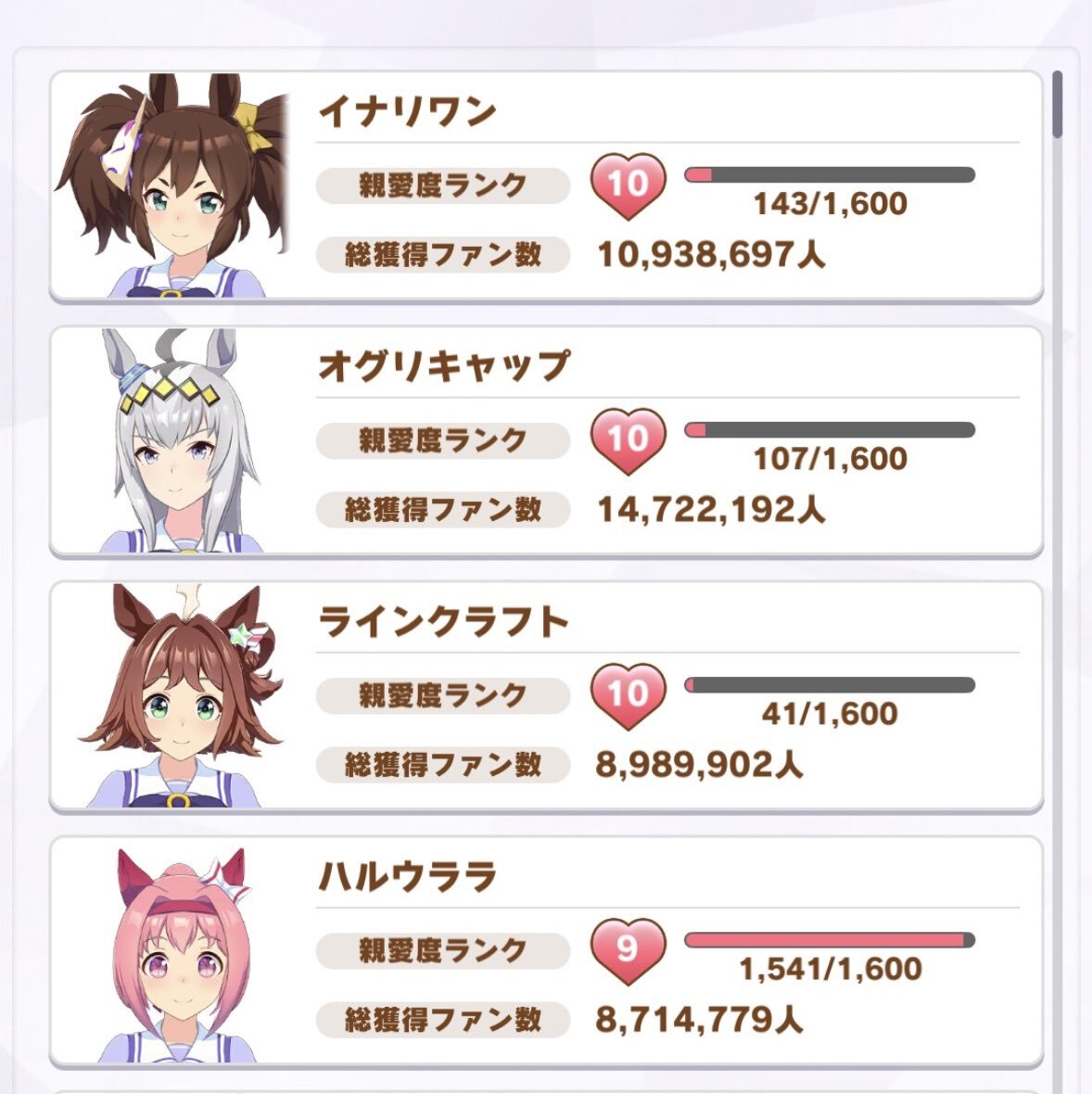Image resolution: width=1092 pixels, height=1094 pixels.
Task: Select the オグリキャップ character card
Action: (545, 440)
